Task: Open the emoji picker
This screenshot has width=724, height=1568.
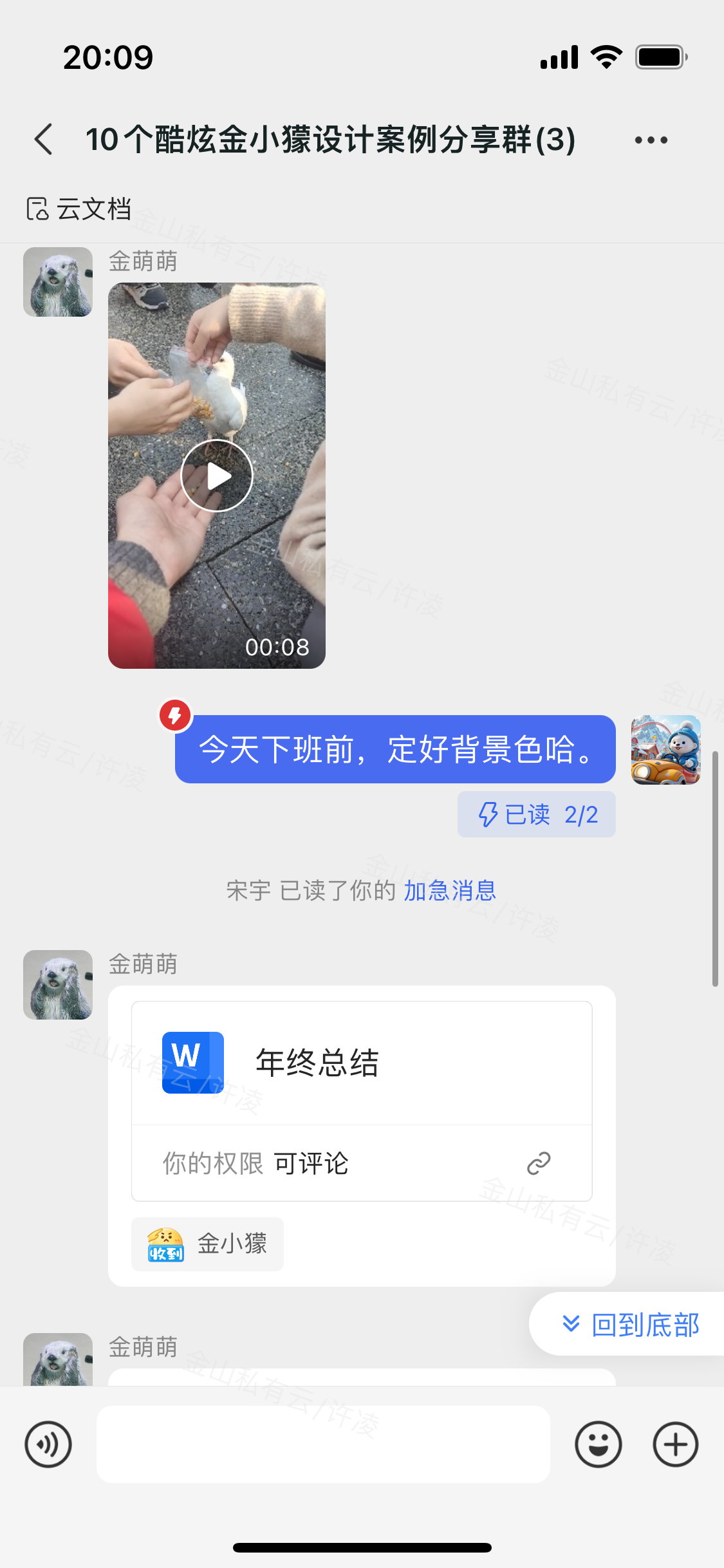Action: click(598, 1444)
